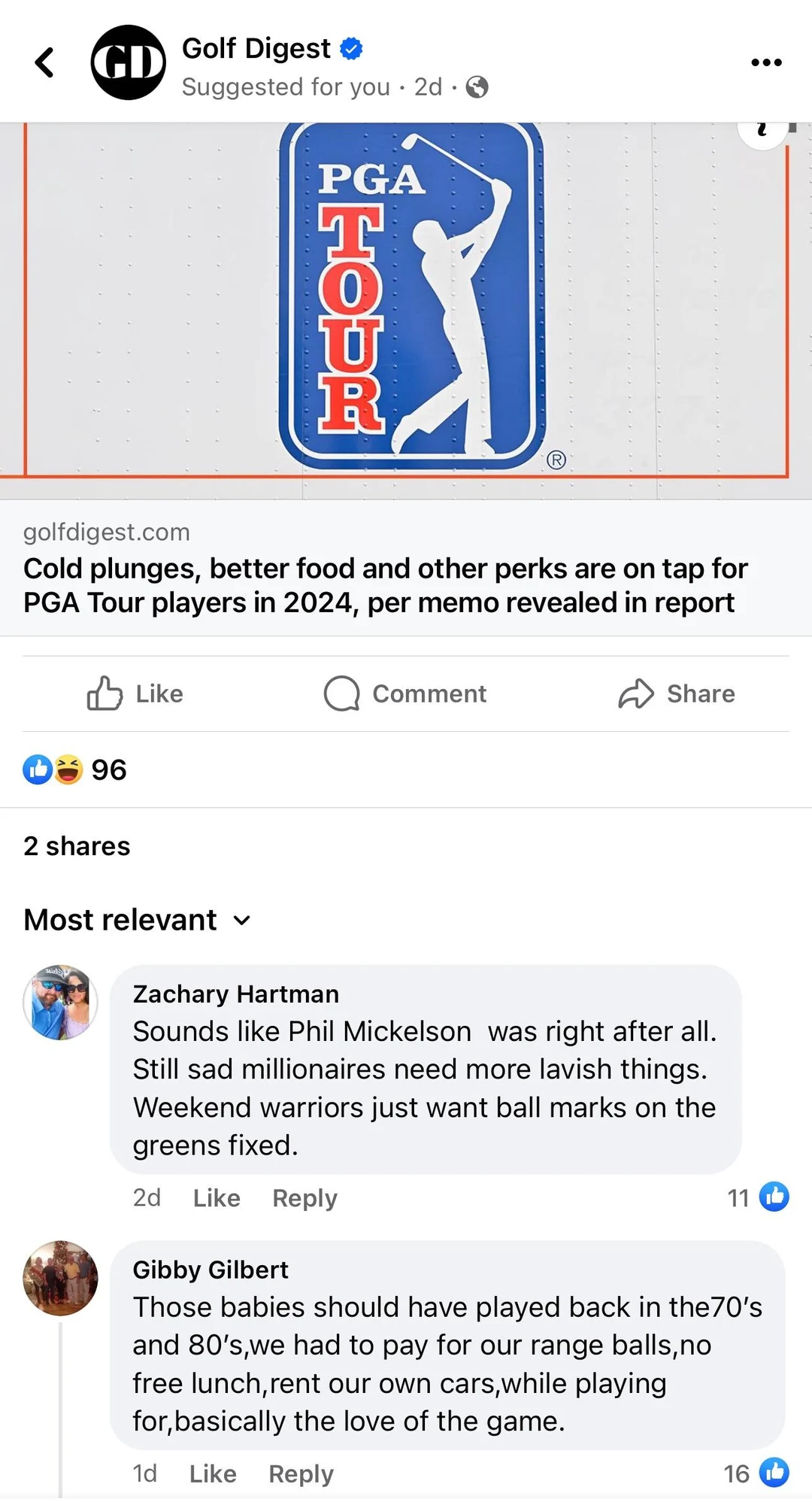Click the globe audience icon beside 2d
Viewport: 812px width, 1502px height.
click(x=477, y=86)
